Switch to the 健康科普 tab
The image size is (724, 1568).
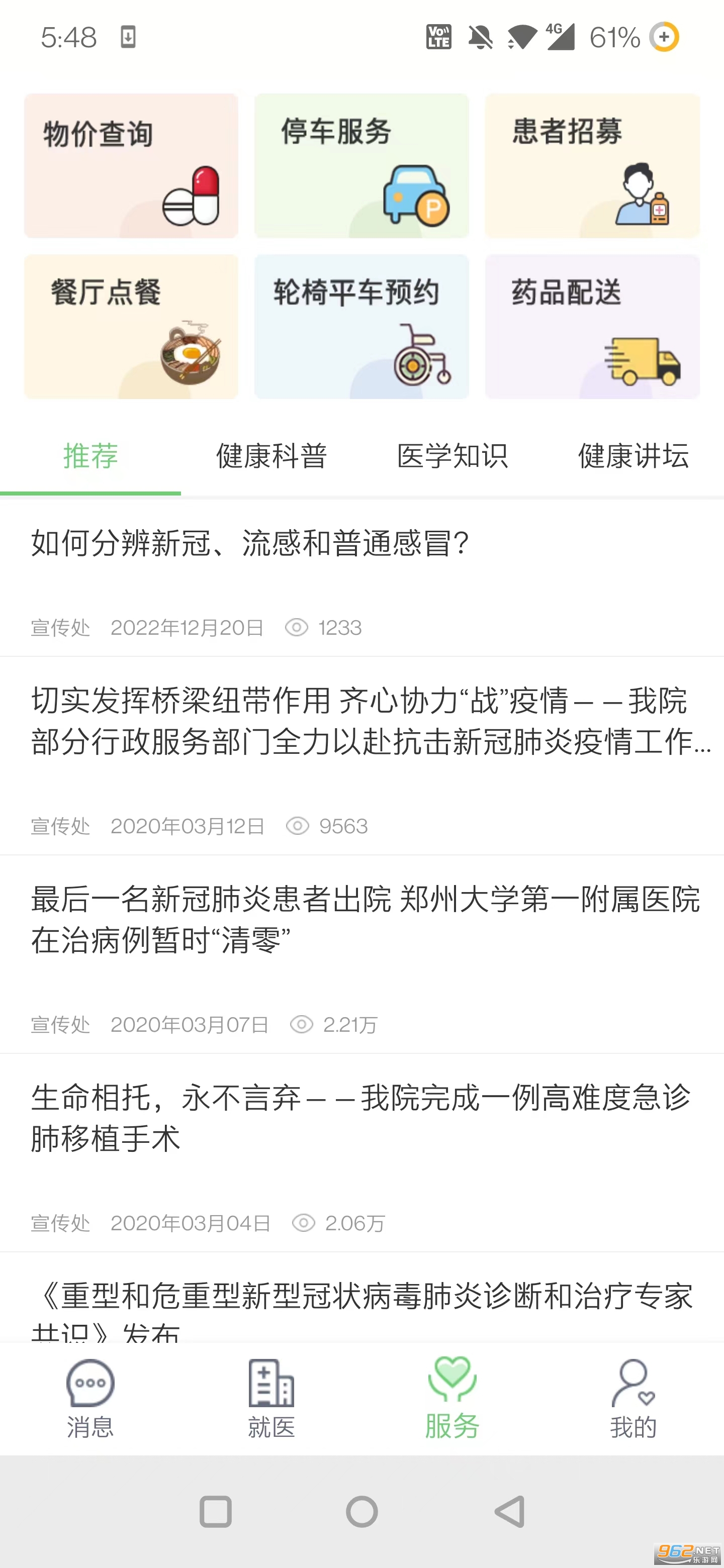pos(271,456)
